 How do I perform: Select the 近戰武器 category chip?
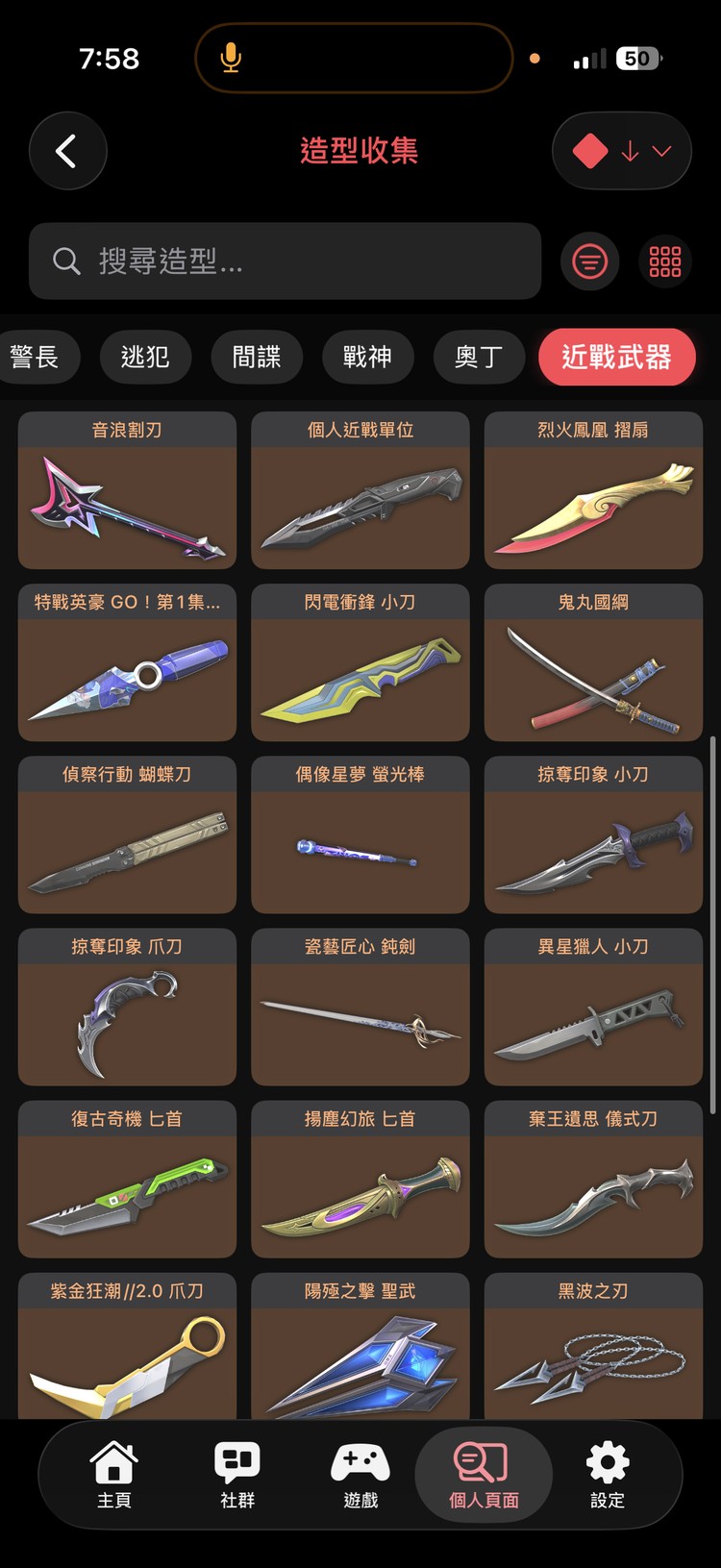[x=616, y=358]
